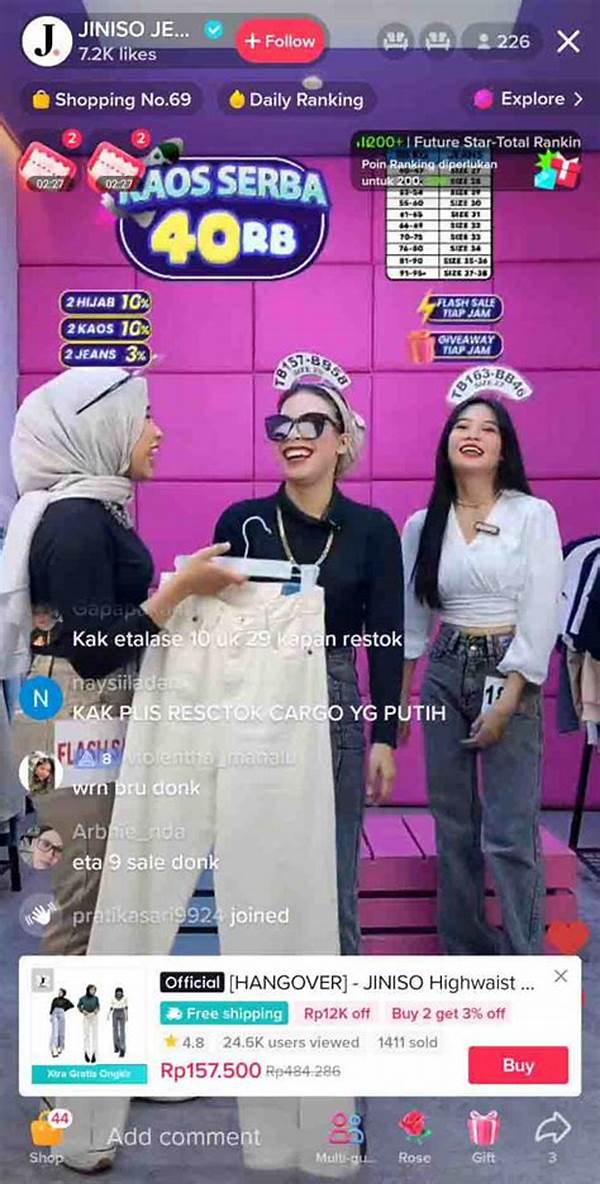Open Shopping No.69 ranking chip
600x1184 pixels.
111,99
